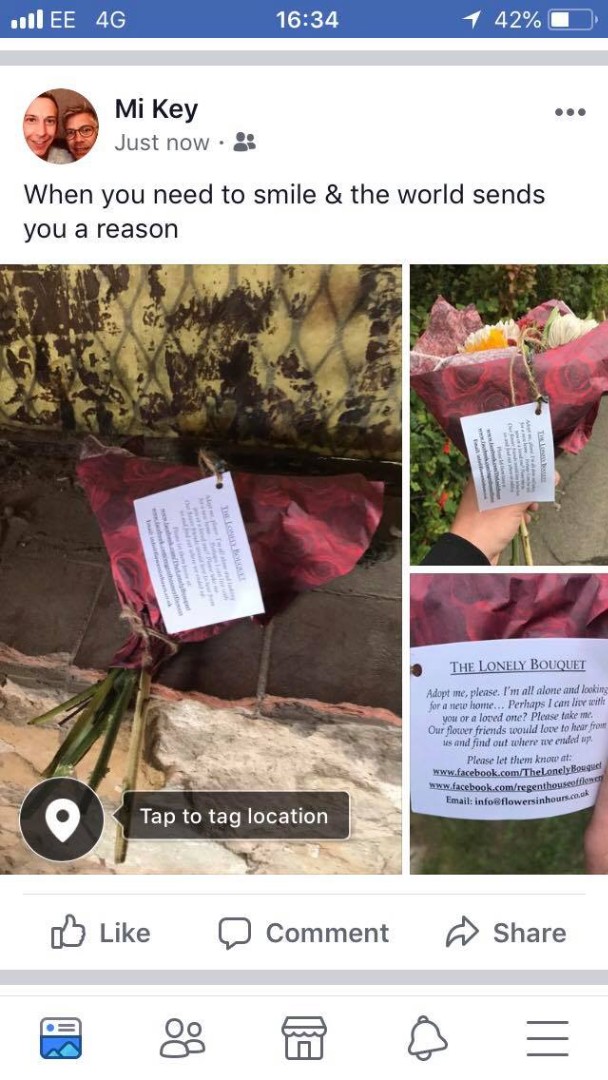
Task: Open the photo of hand holding bouquet
Action: click(x=508, y=414)
